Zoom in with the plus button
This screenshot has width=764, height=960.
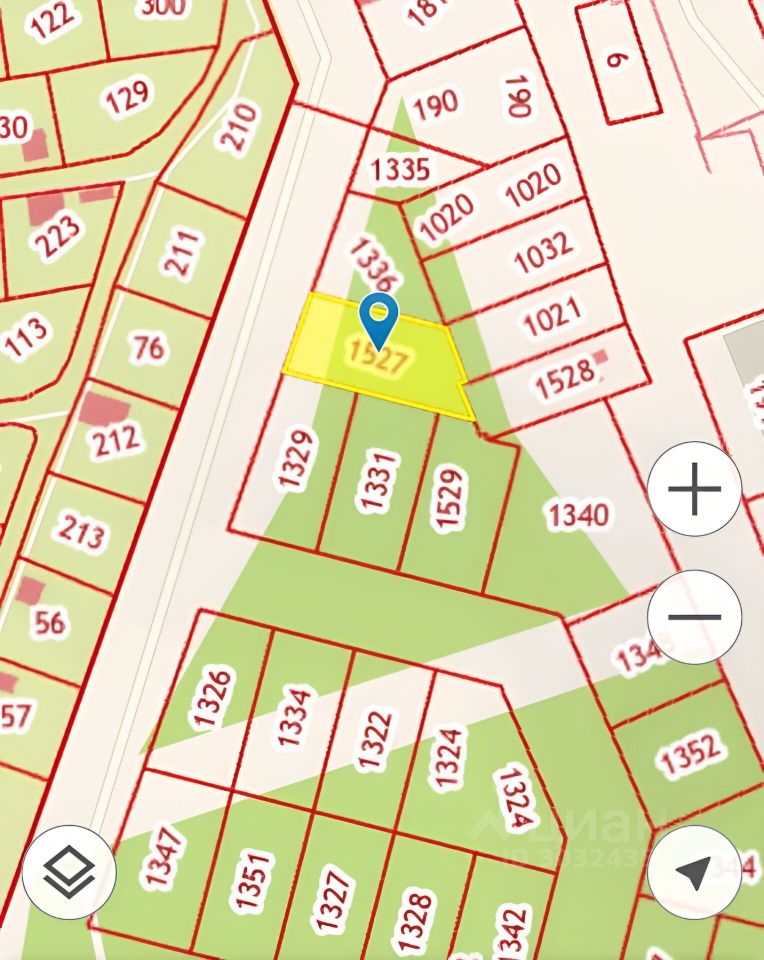pos(694,490)
